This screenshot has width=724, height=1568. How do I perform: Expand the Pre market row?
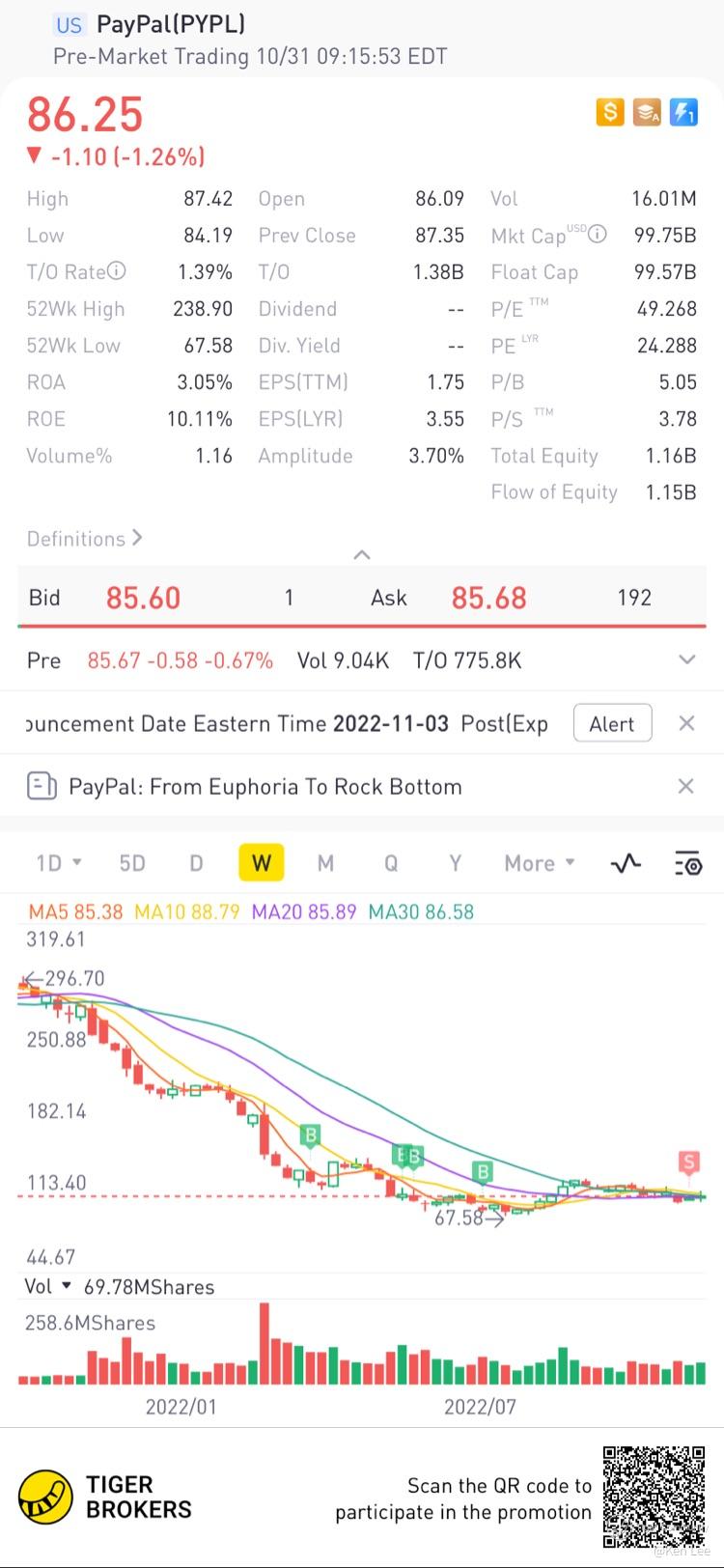pyautogui.click(x=686, y=660)
